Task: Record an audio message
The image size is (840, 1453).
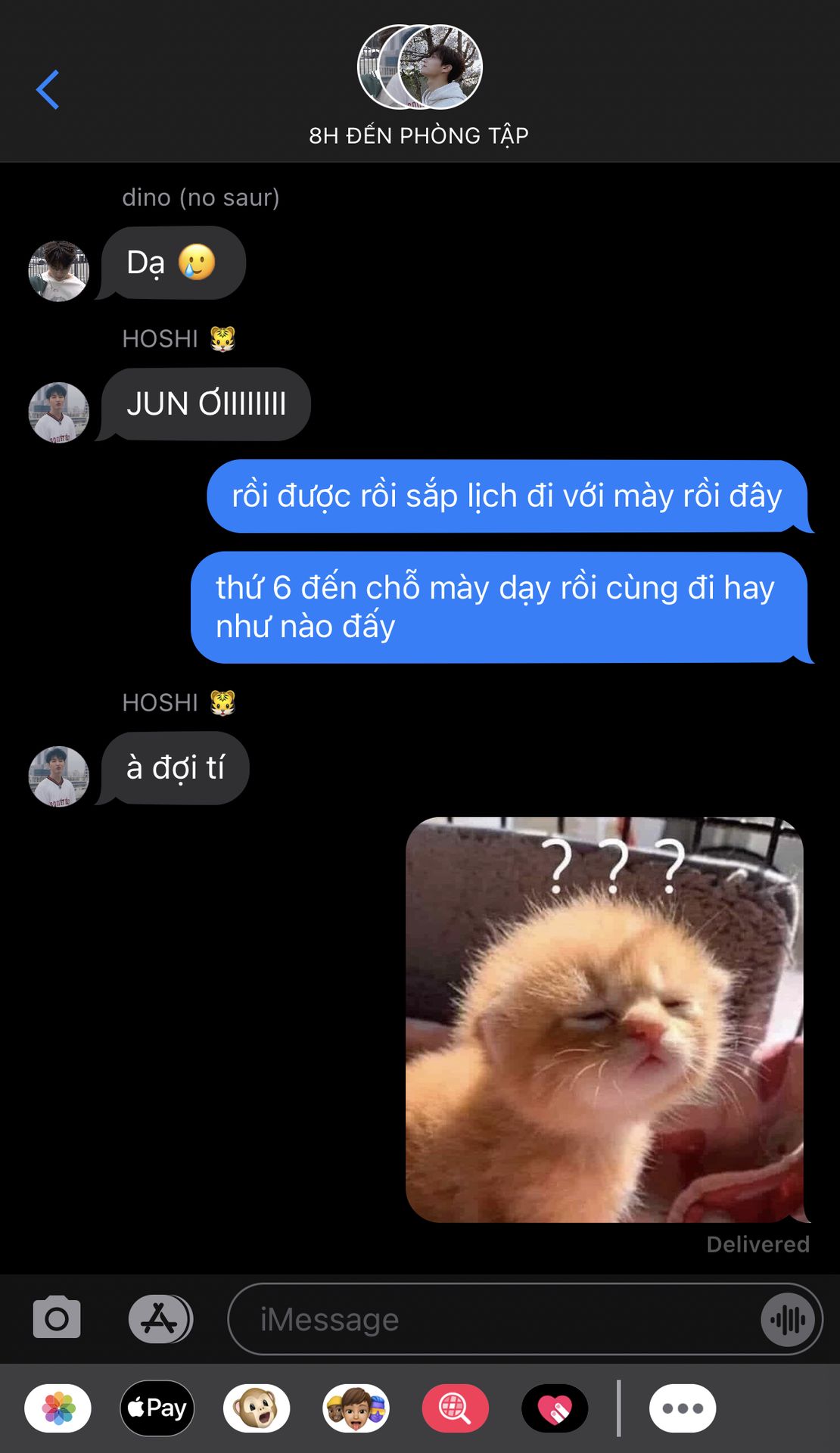Action: 789,1319
